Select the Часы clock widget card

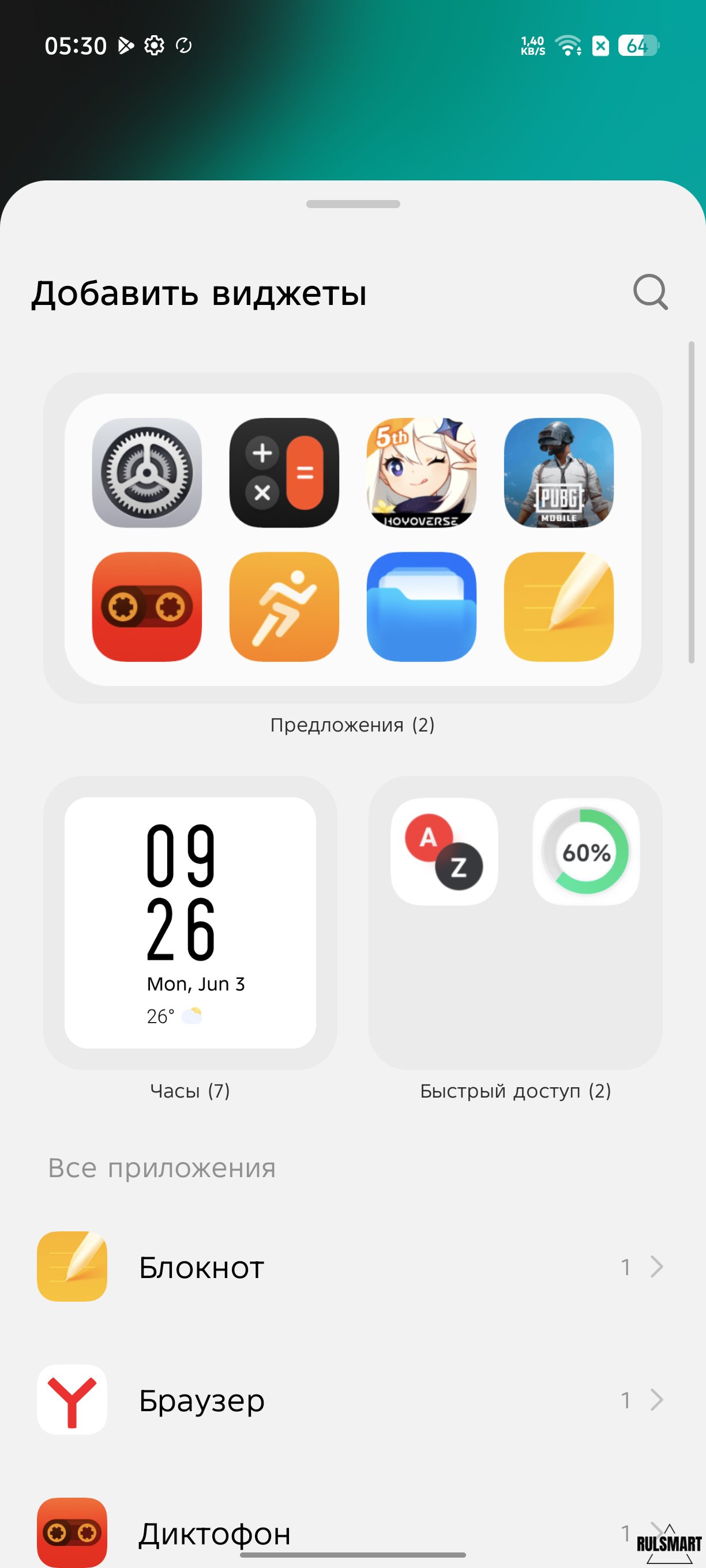pos(190,922)
